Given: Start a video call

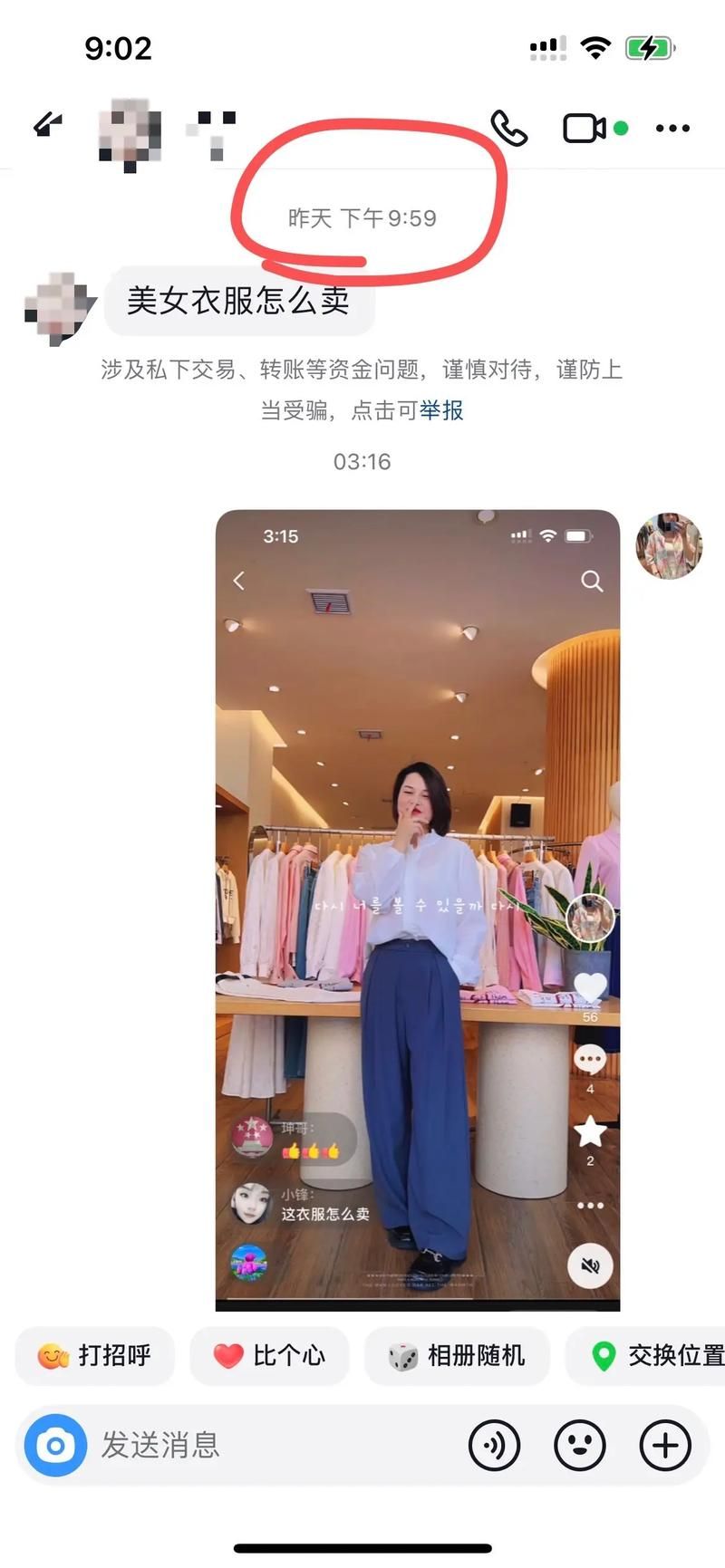Looking at the screenshot, I should (585, 128).
